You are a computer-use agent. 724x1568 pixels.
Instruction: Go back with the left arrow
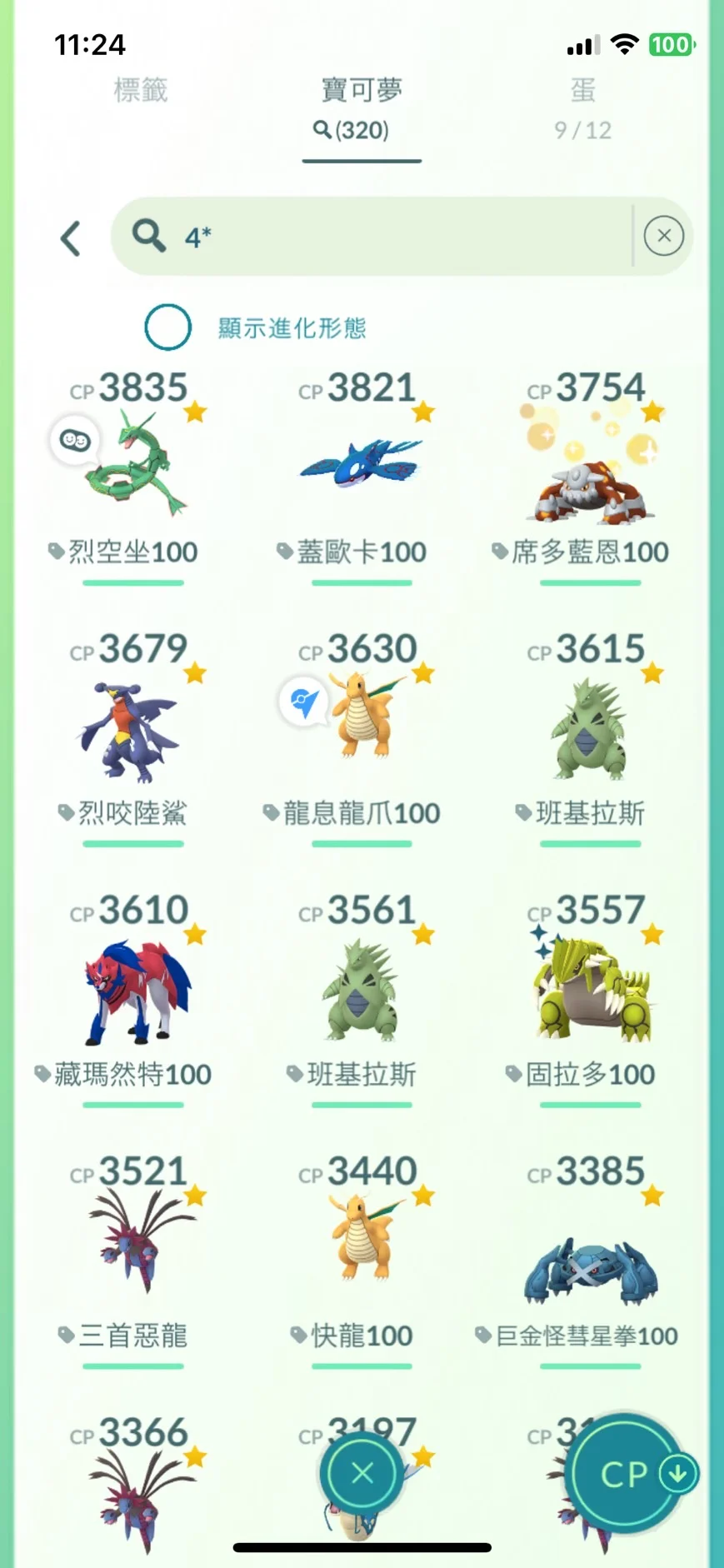pos(71,238)
